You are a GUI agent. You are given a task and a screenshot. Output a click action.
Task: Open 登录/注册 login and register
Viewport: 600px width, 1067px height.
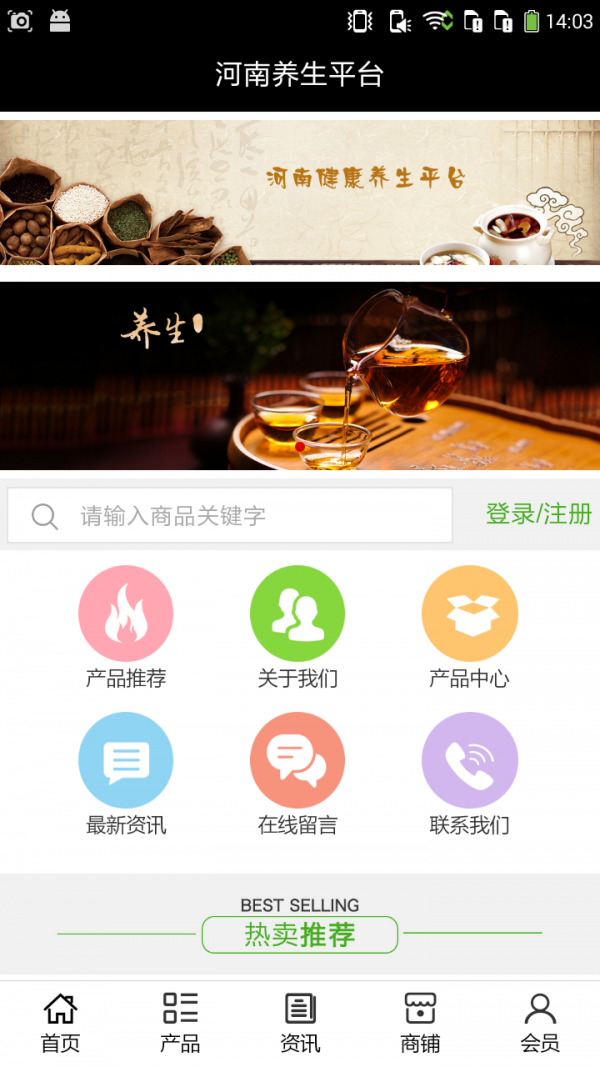tap(538, 514)
